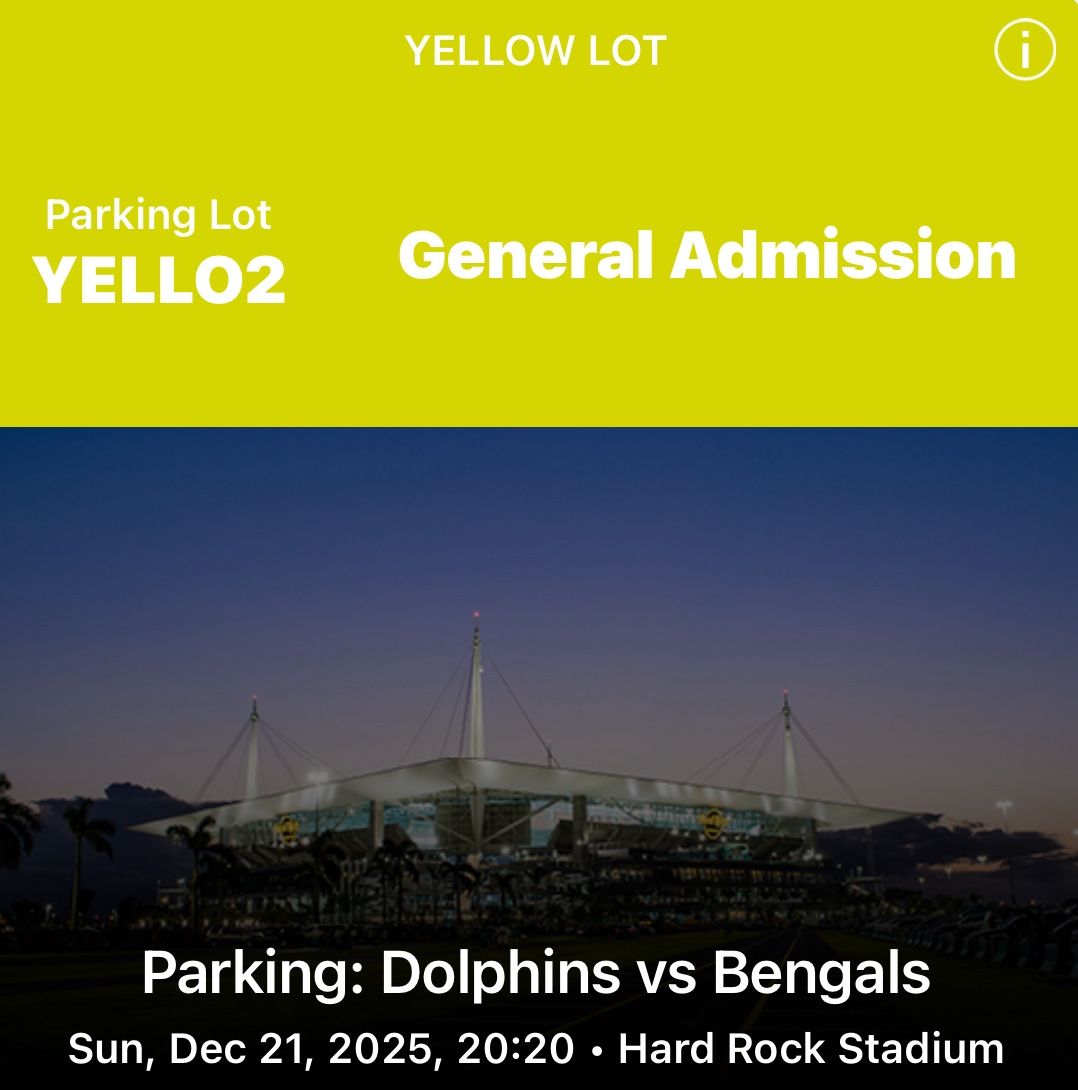The height and width of the screenshot is (1090, 1078).
Task: Select the Parking Lot YELLO2 label
Action: click(x=163, y=250)
